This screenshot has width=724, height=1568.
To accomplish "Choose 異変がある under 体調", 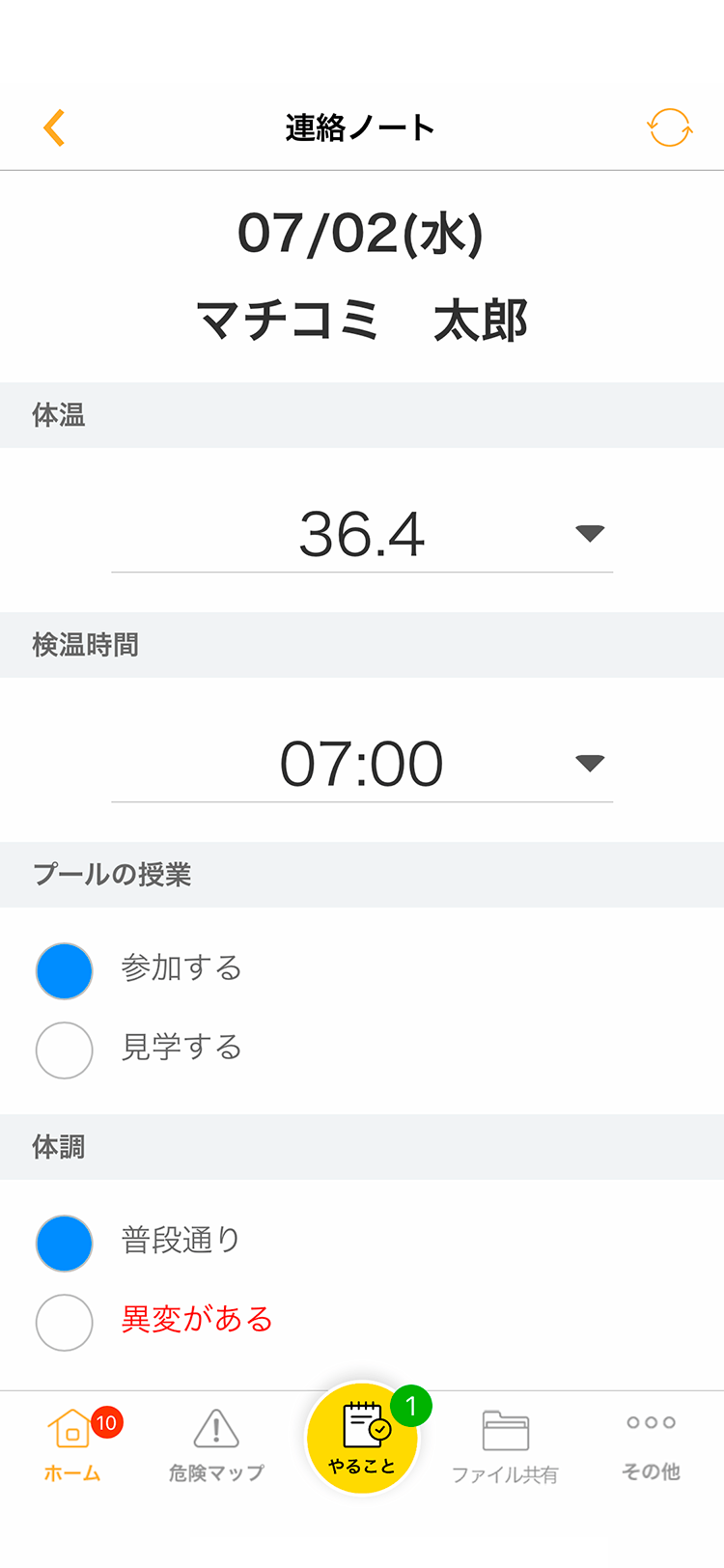I will point(64,1323).
